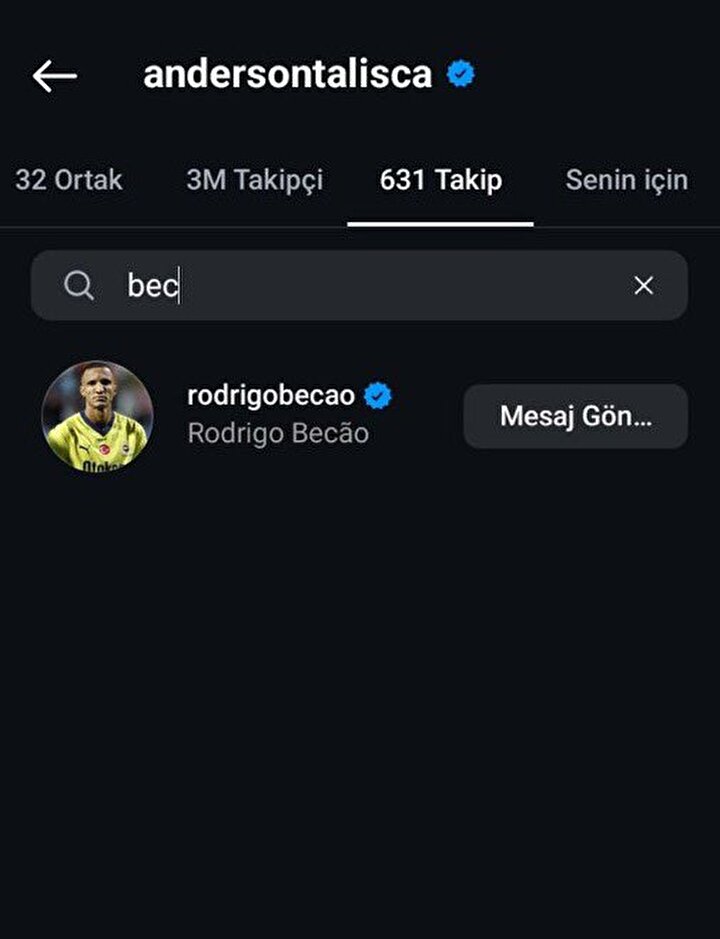
Task: Tap Mesaj Gönder next to rodrigobecao
Action: 575,416
